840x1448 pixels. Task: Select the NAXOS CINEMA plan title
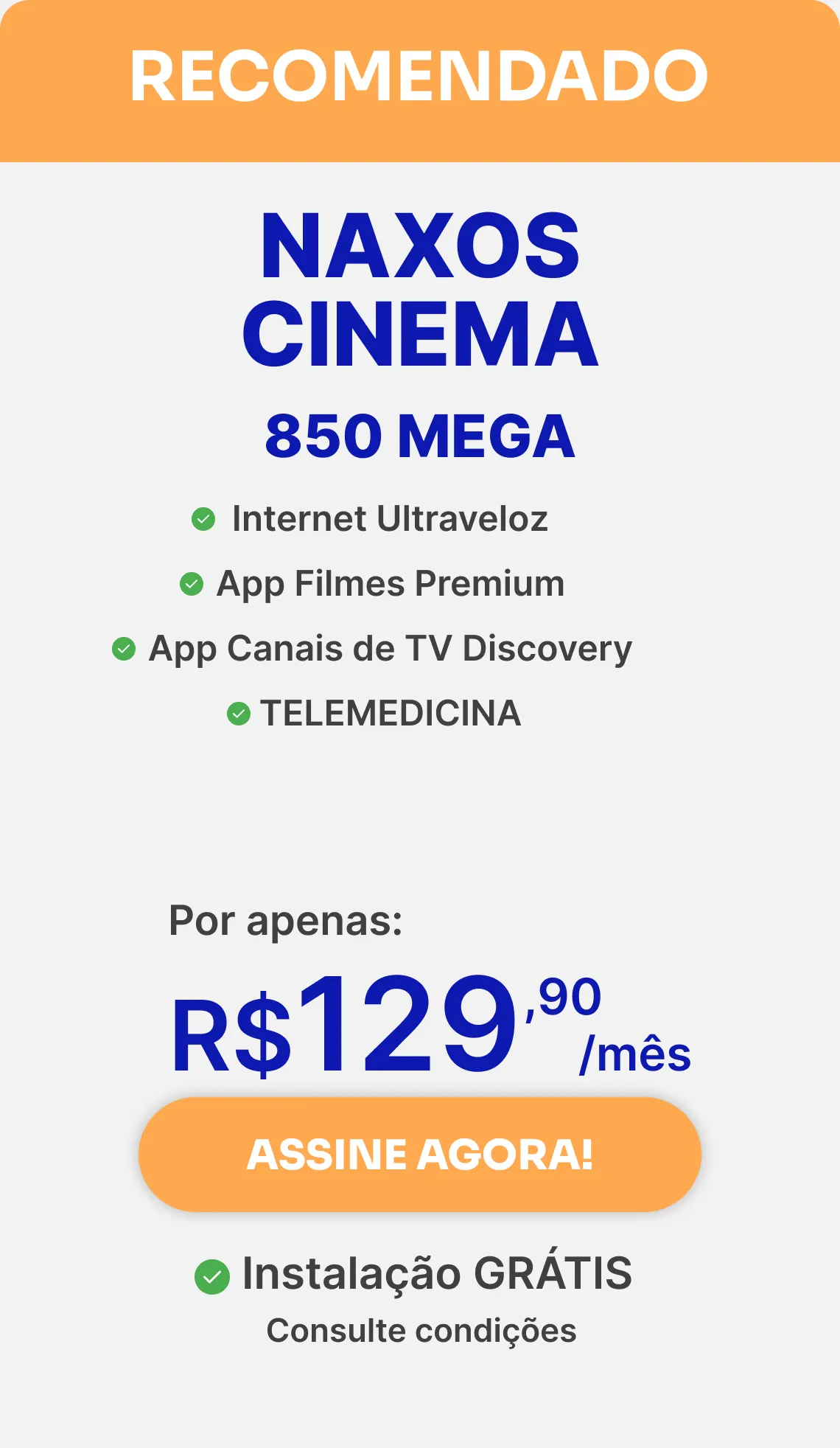420,287
